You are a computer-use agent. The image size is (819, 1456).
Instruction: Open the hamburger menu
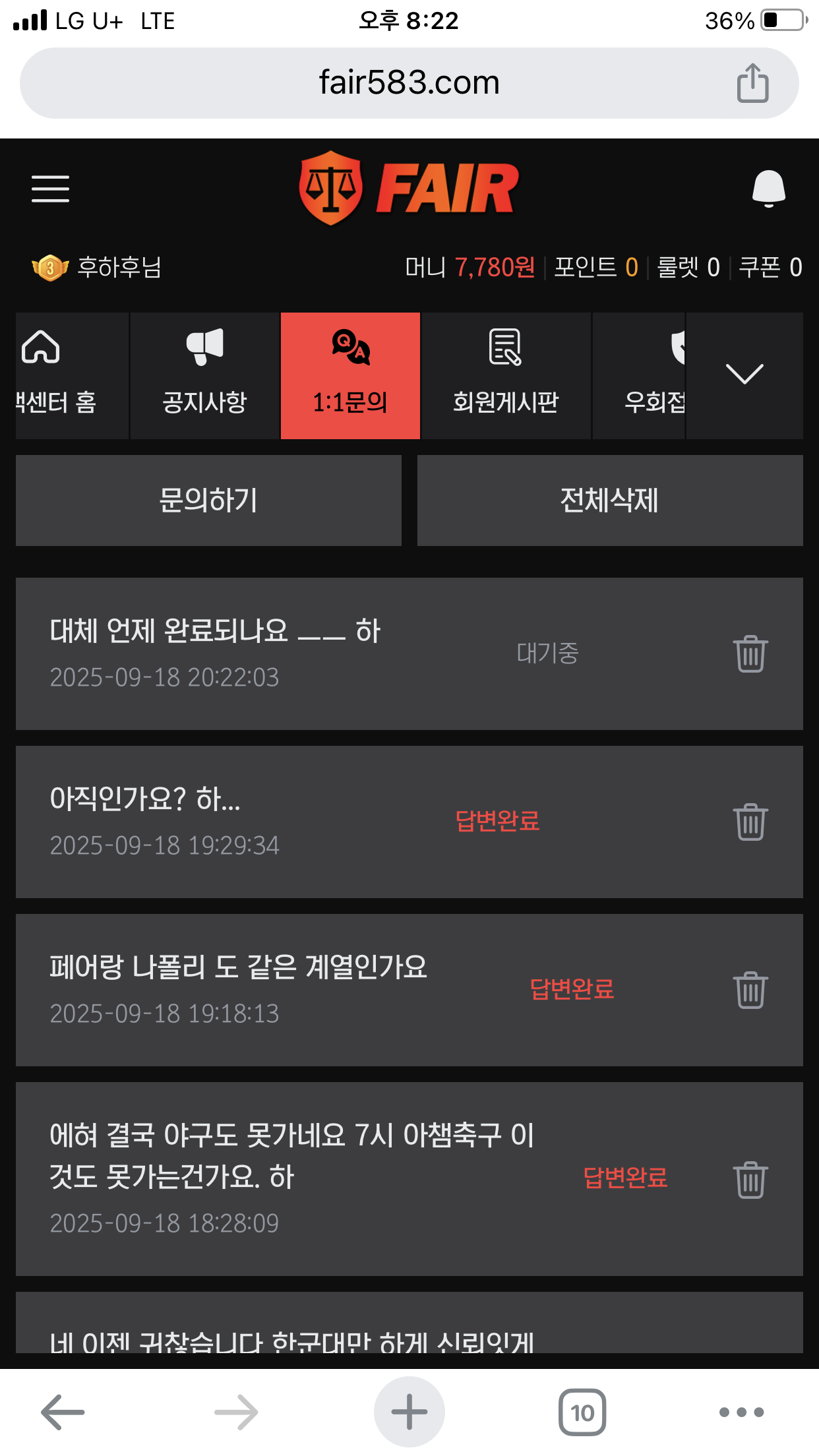click(50, 189)
